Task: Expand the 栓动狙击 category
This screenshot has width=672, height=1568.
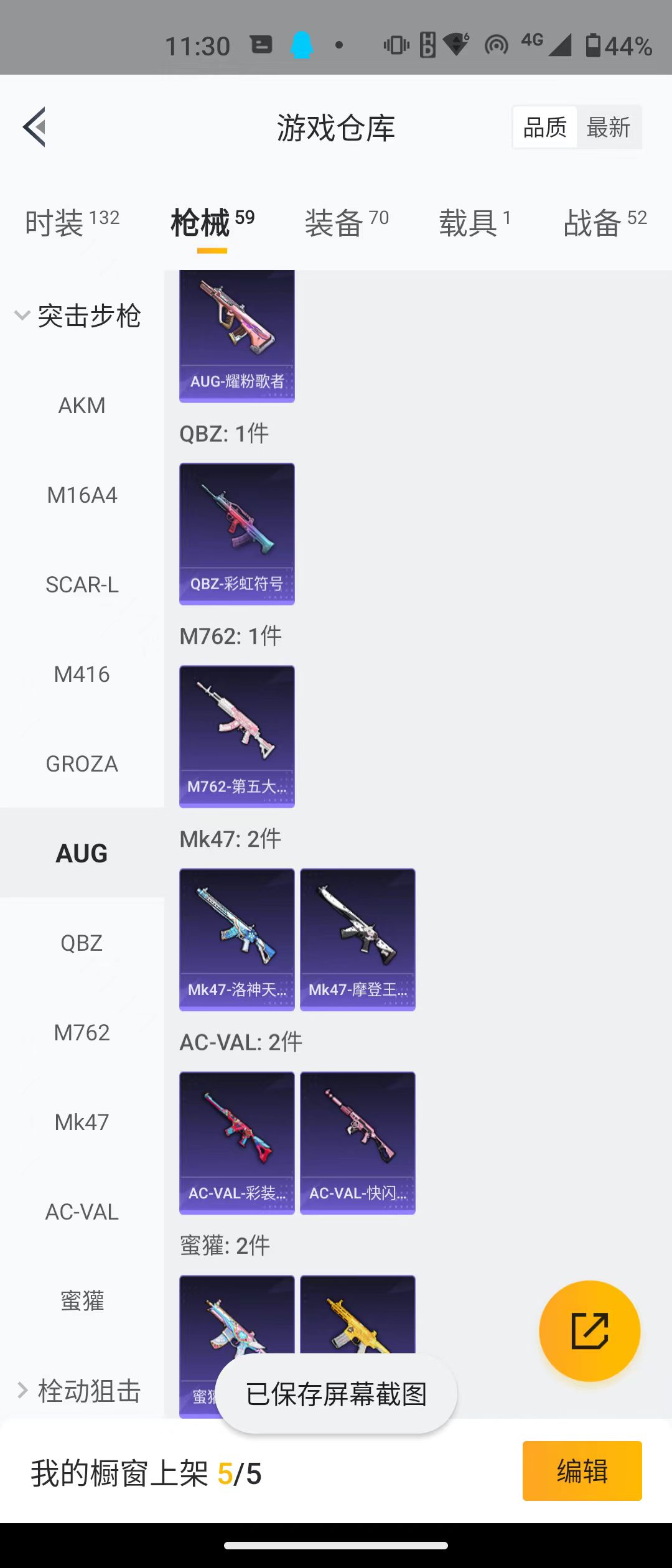Action: coord(78,1391)
